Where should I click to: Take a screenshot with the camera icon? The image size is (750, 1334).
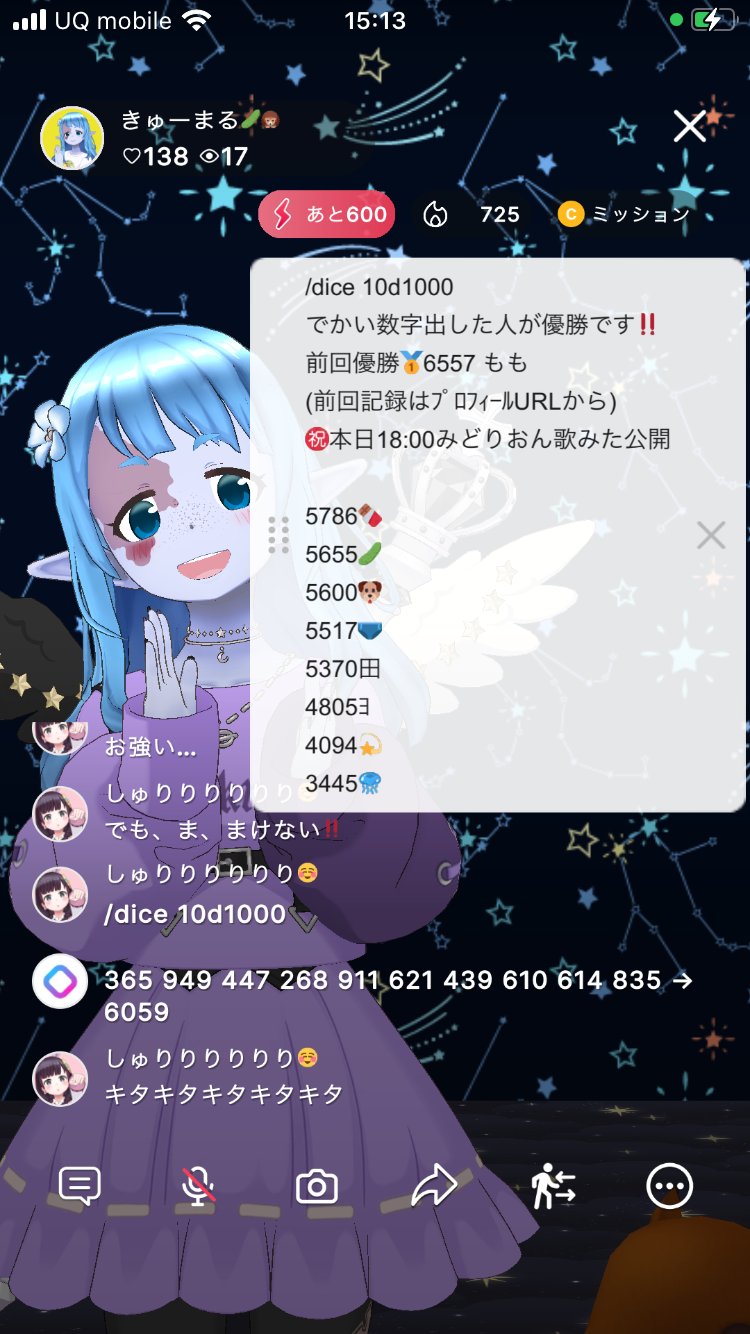tap(317, 1187)
